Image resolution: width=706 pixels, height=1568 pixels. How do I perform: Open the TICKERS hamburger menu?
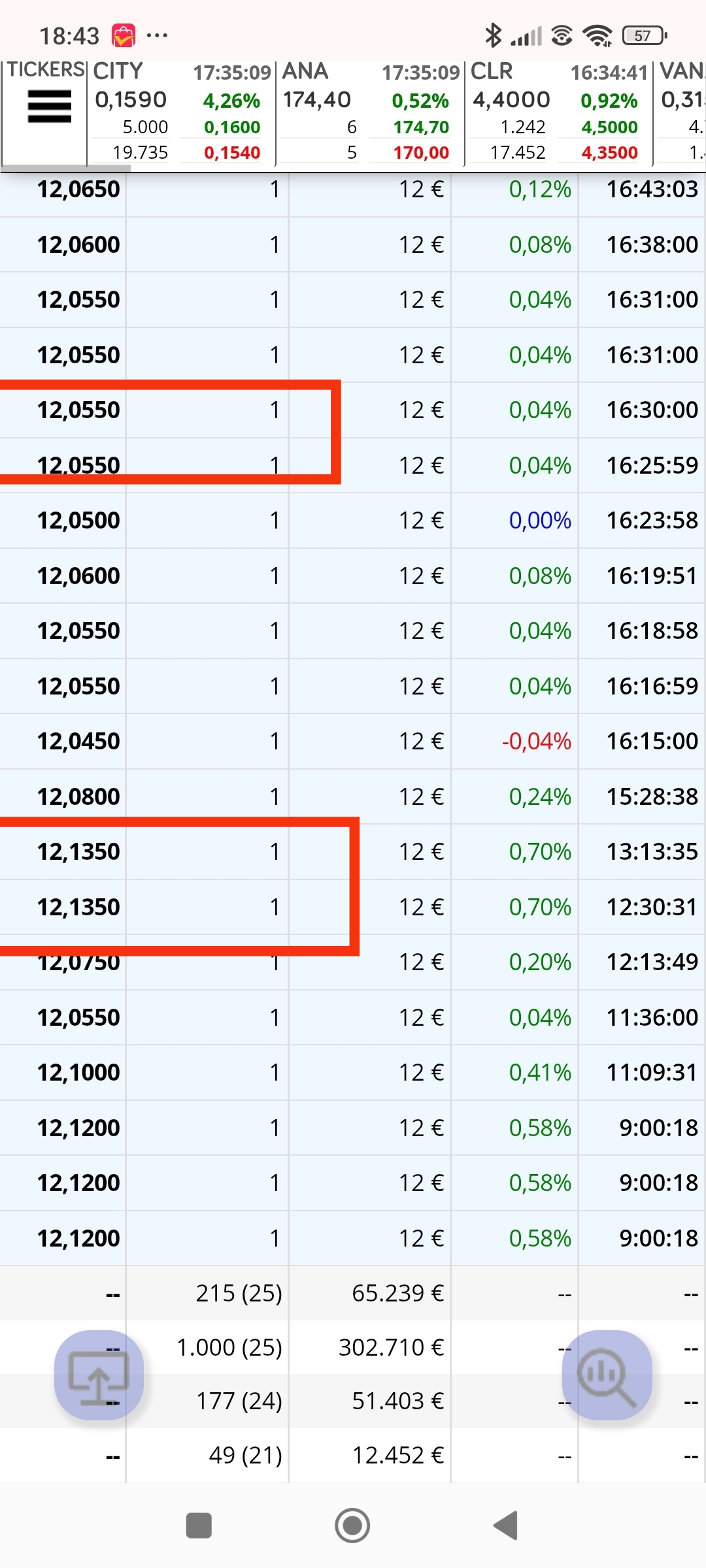49,106
